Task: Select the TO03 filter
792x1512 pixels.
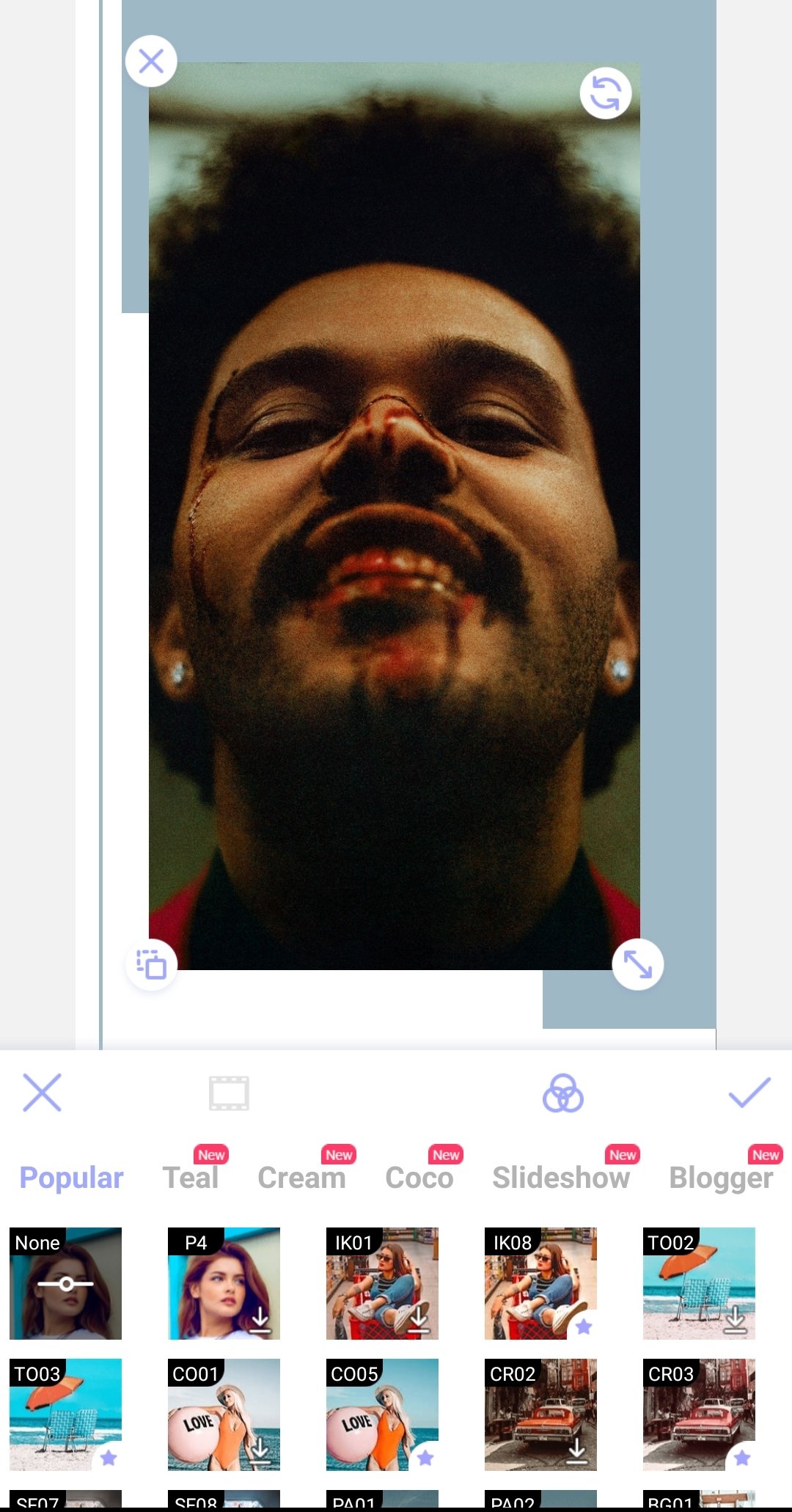Action: (x=65, y=1414)
